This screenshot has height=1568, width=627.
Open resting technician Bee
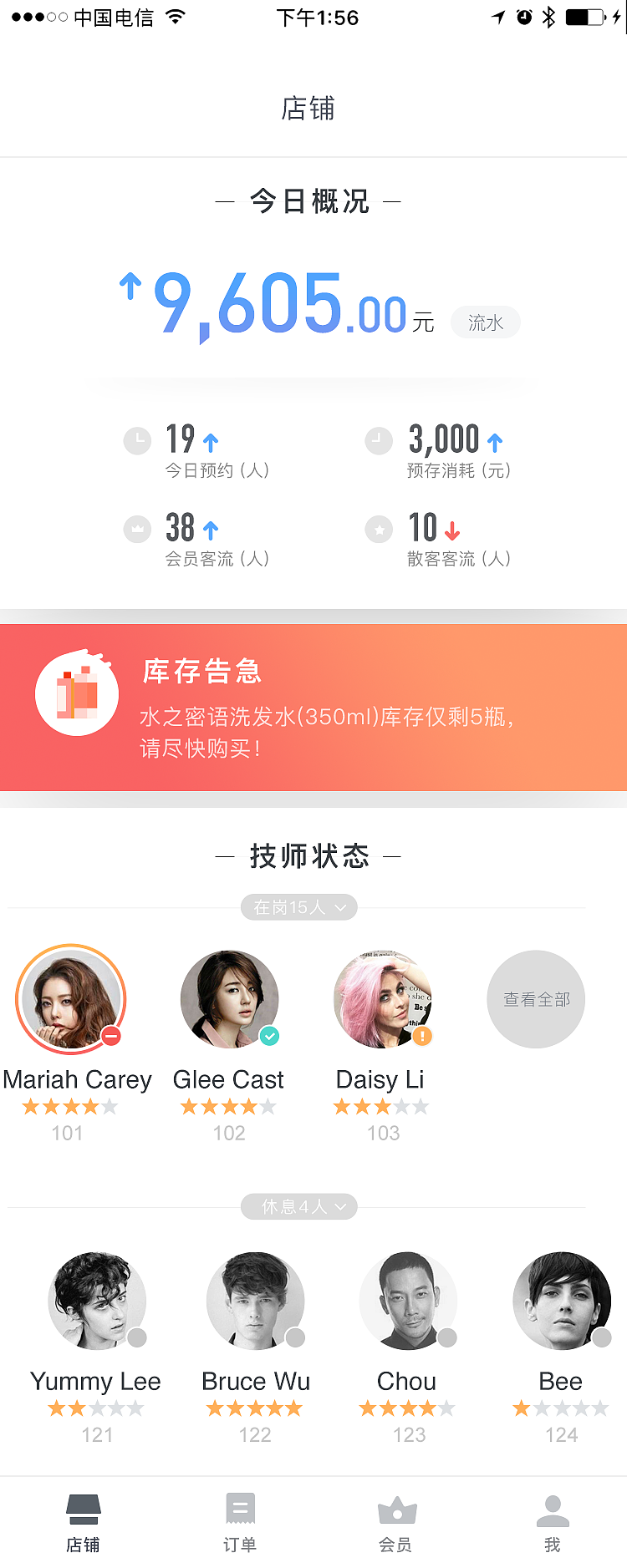(561, 1301)
